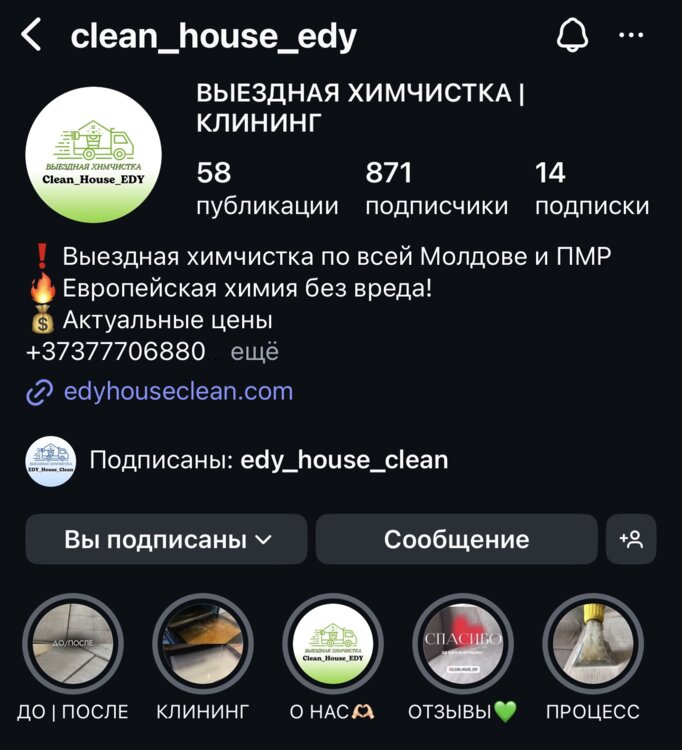
Task: Open suggested accounts with the add-person icon
Action: [x=631, y=540]
